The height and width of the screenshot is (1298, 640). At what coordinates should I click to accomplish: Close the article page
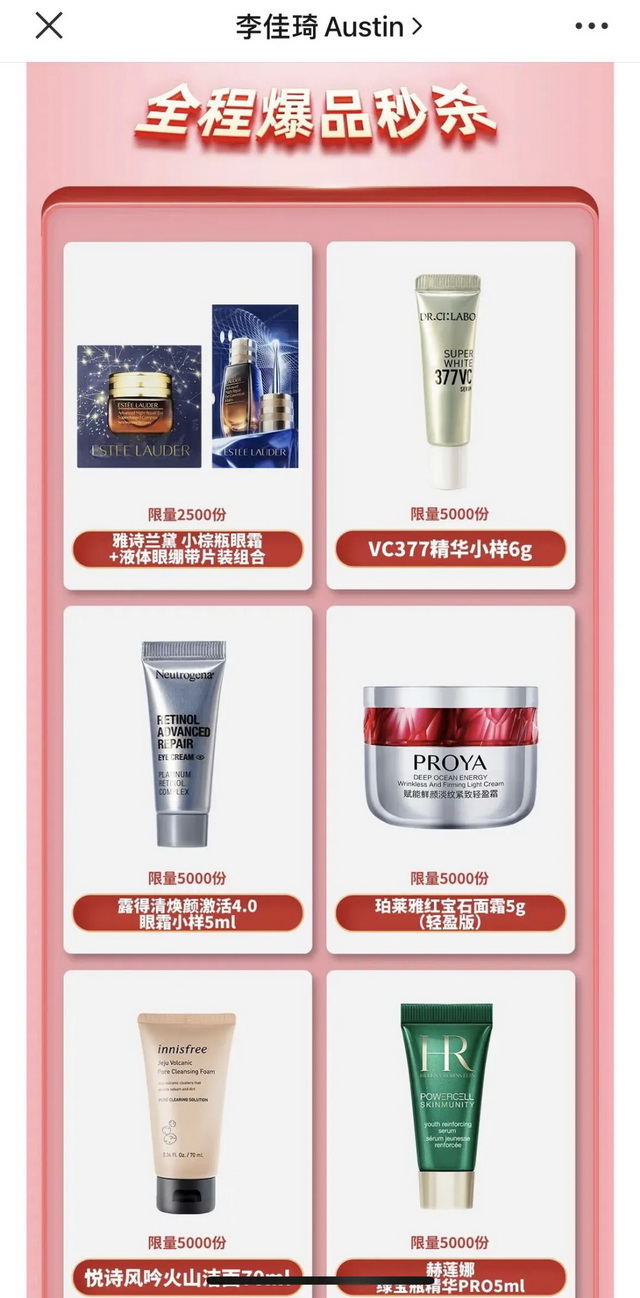[x=48, y=26]
